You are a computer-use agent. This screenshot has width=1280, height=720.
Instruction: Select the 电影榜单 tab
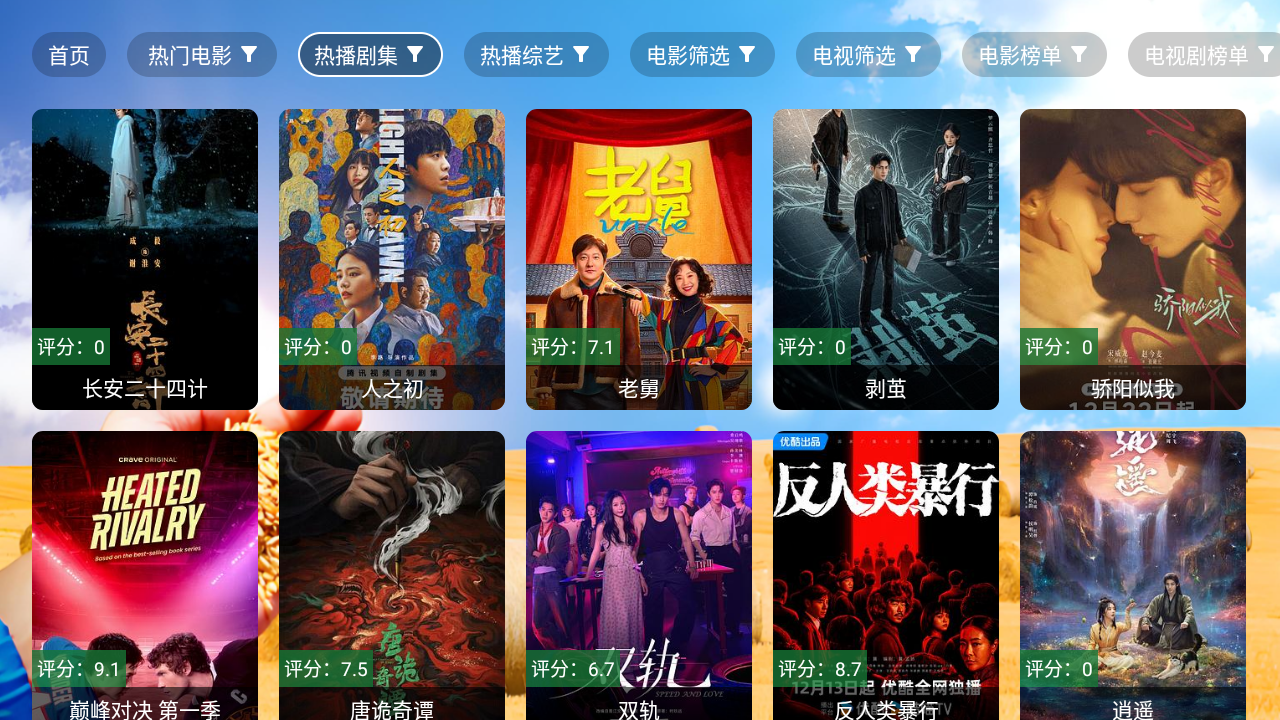[x=1034, y=55]
